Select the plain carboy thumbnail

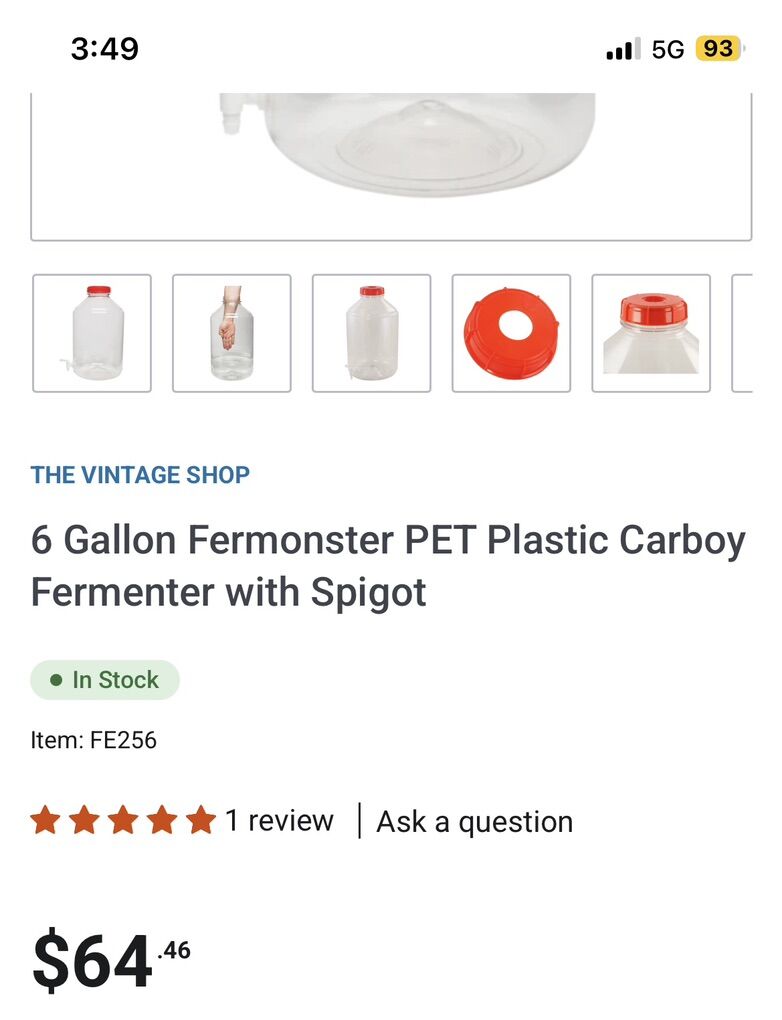coord(372,330)
